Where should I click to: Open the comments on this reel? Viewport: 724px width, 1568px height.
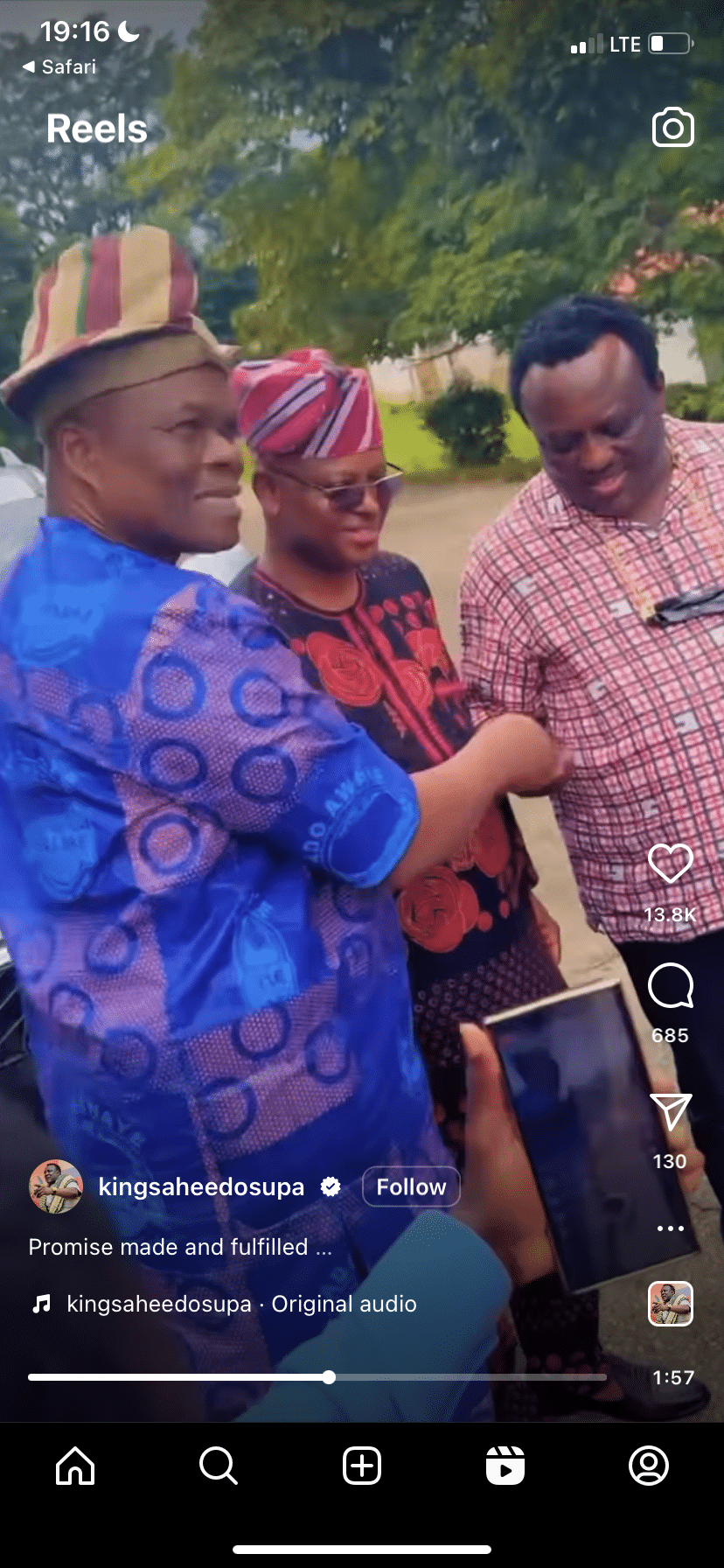click(671, 986)
